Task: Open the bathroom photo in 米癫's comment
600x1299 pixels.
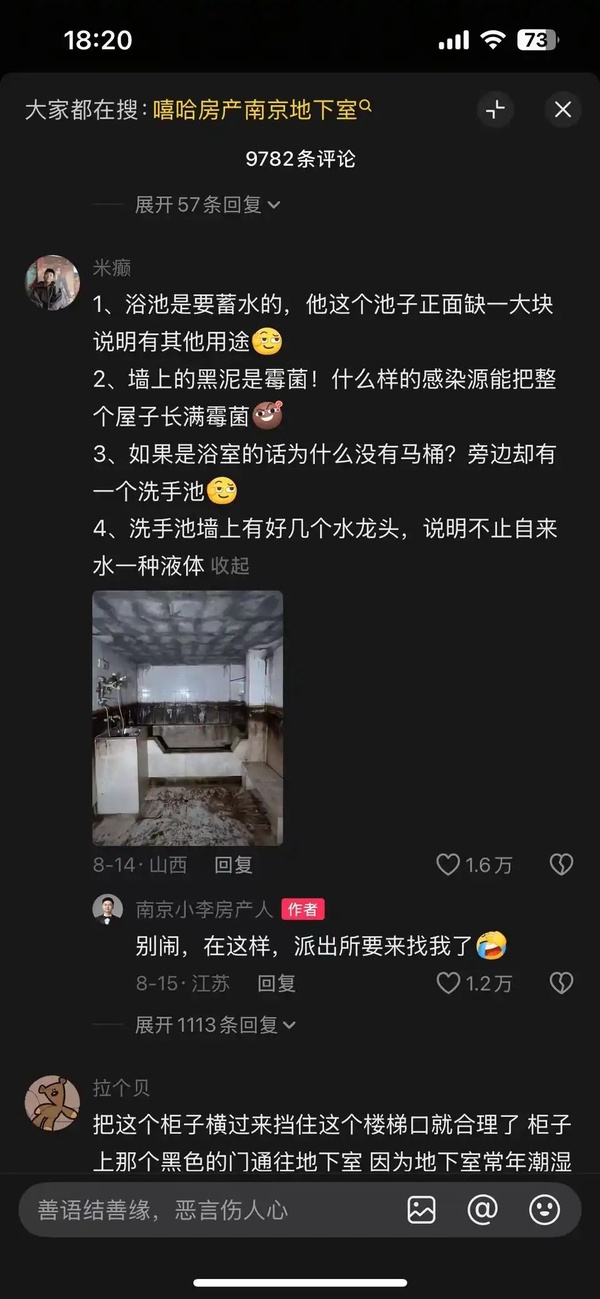Action: pyautogui.click(x=188, y=718)
